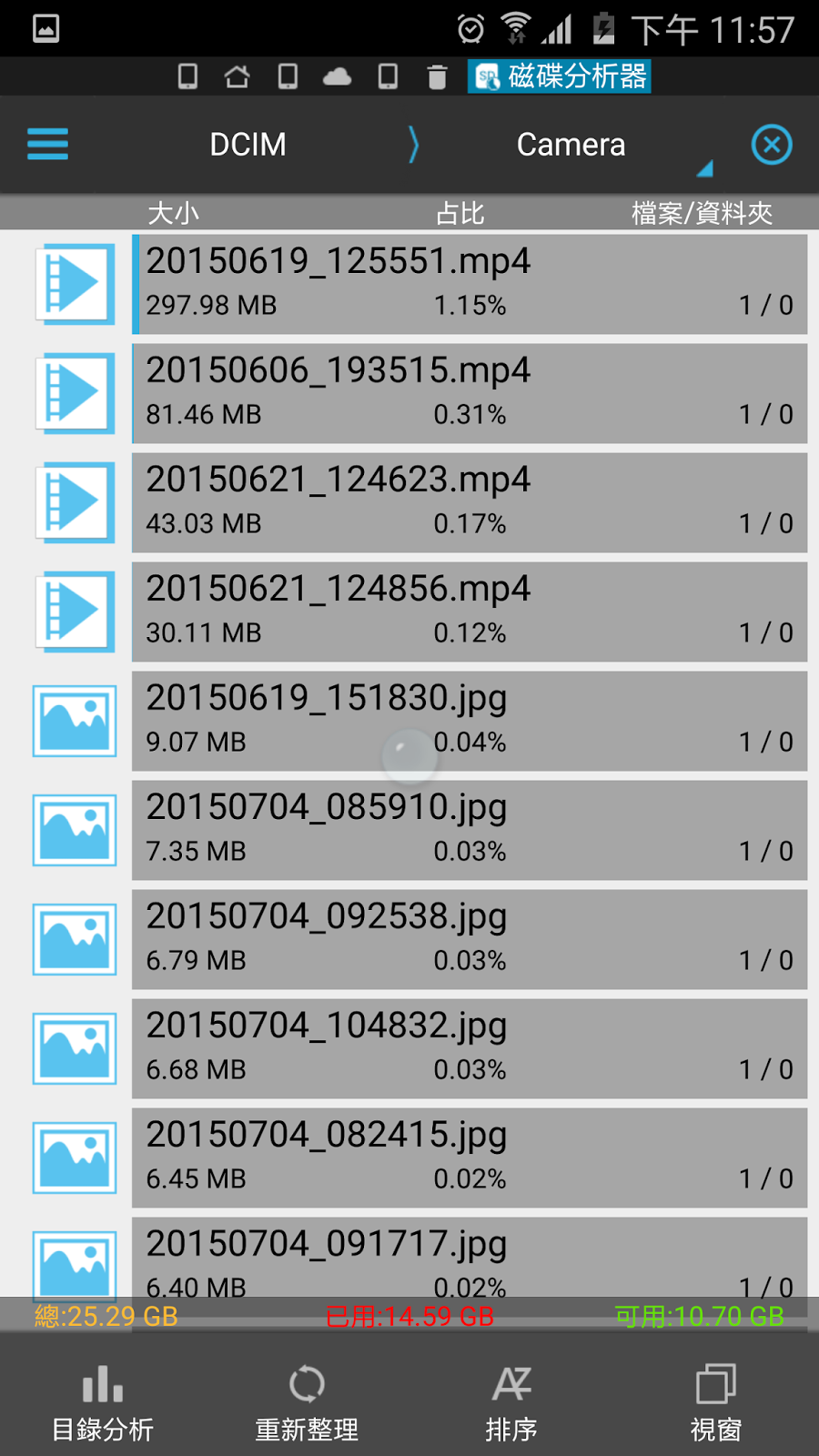Open image 20150619_151830.jpg
The height and width of the screenshot is (1456, 819).
469,721
